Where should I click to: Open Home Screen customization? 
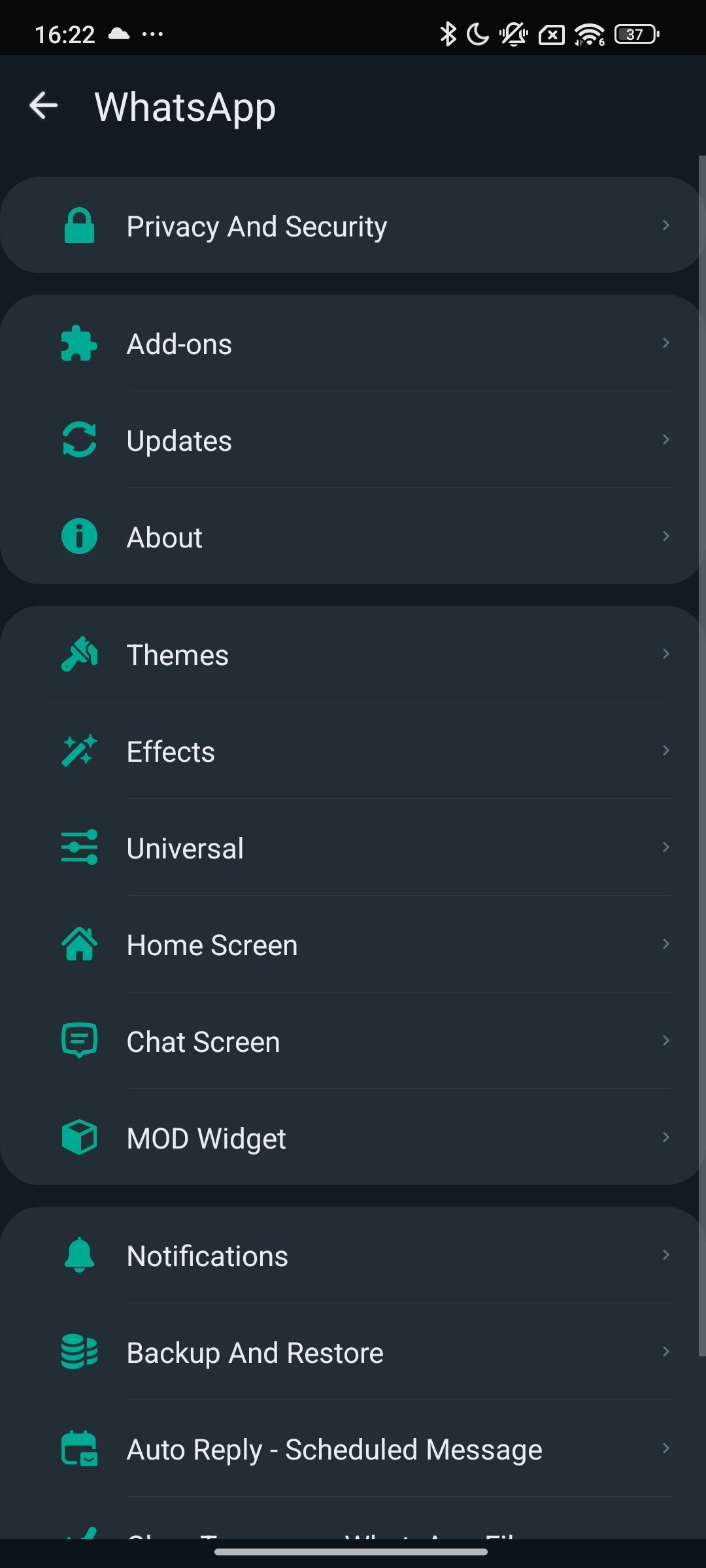353,944
